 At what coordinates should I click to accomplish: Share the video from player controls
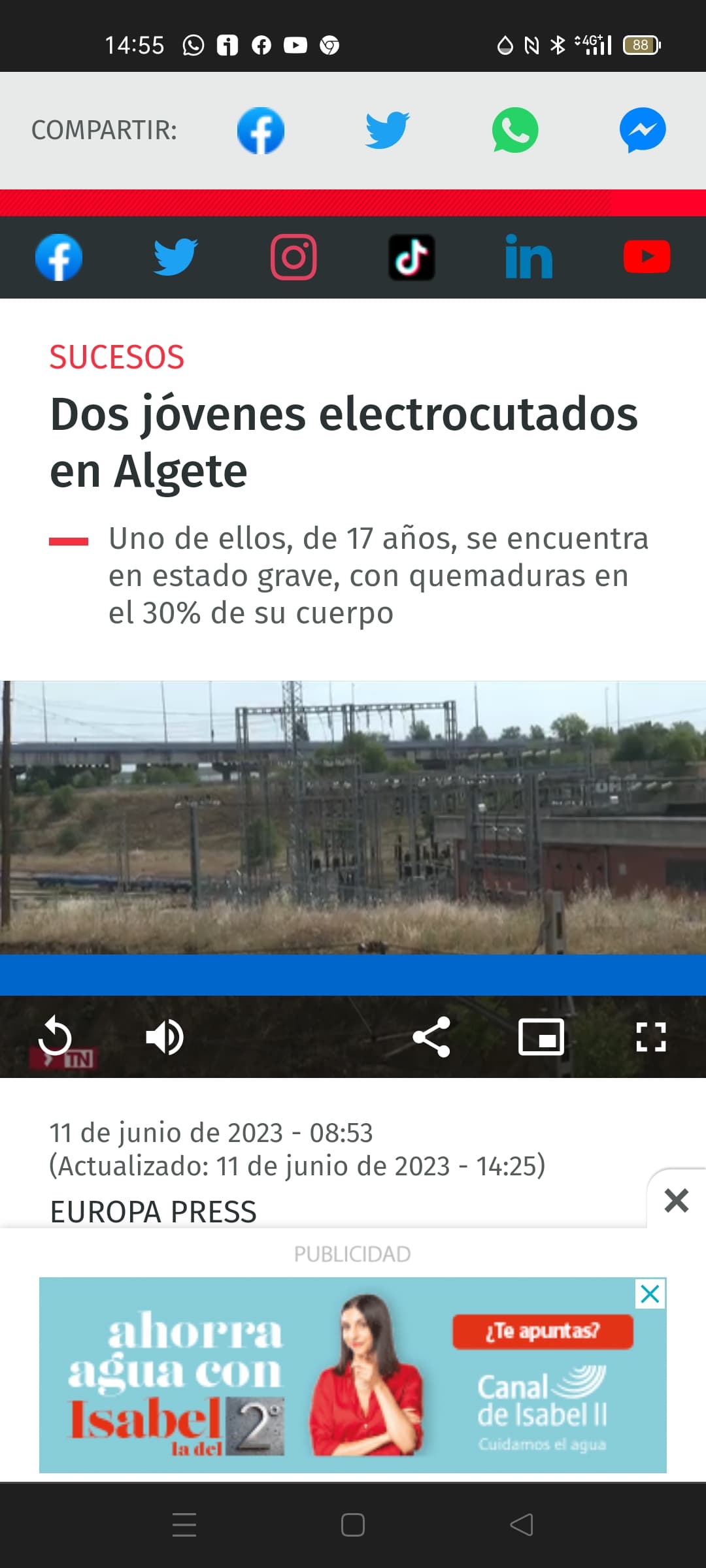(x=431, y=1036)
